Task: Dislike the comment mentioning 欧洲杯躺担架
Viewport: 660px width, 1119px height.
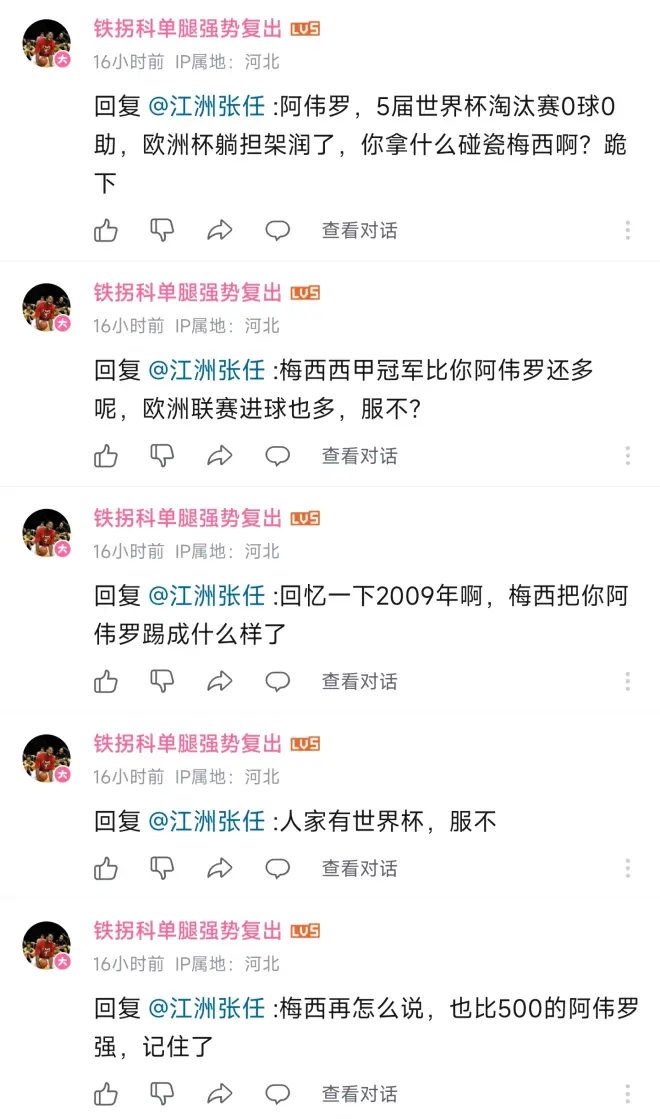Action: pyautogui.click(x=162, y=231)
